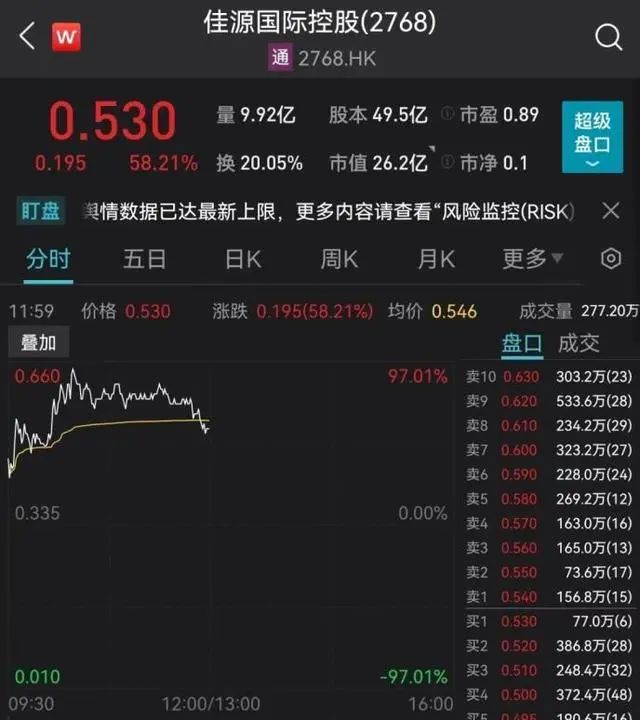640x720 pixels.
Task: Tap the 叠加 overlay button
Action: [39, 343]
